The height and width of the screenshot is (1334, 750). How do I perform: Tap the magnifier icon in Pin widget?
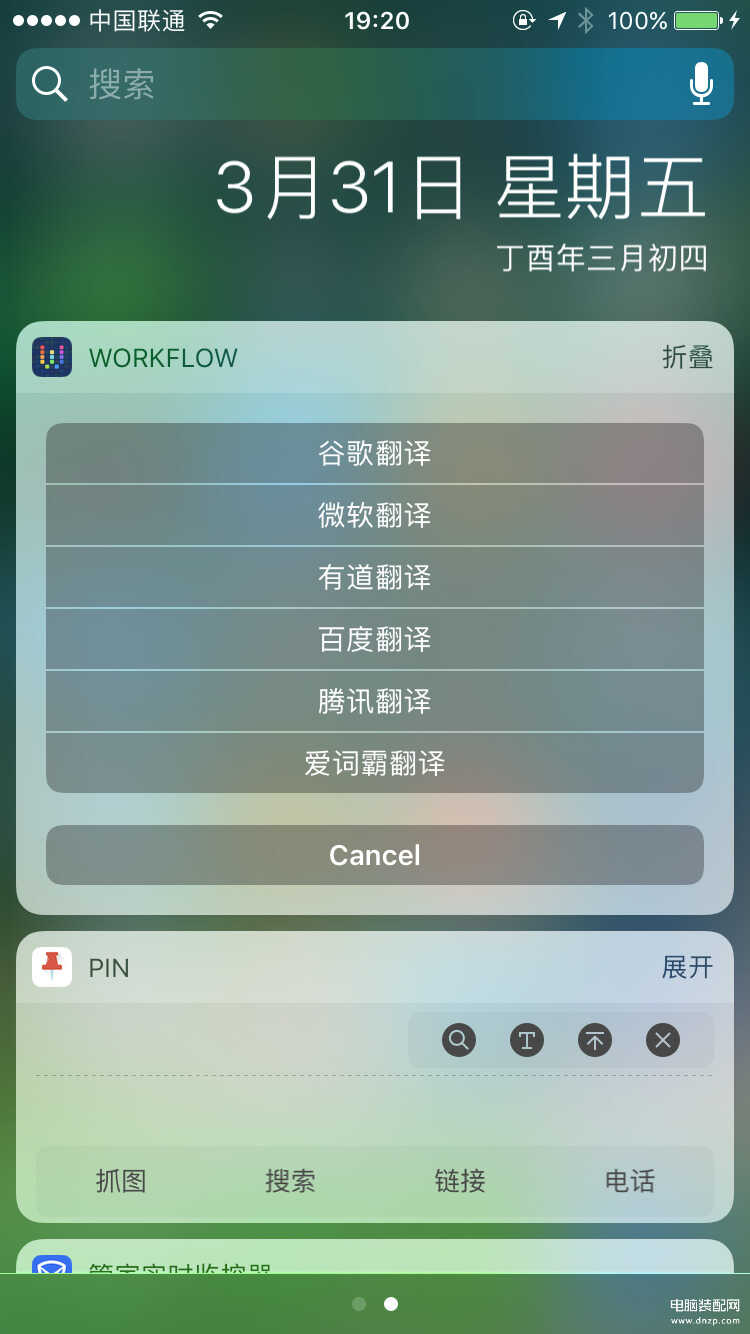tap(459, 1040)
